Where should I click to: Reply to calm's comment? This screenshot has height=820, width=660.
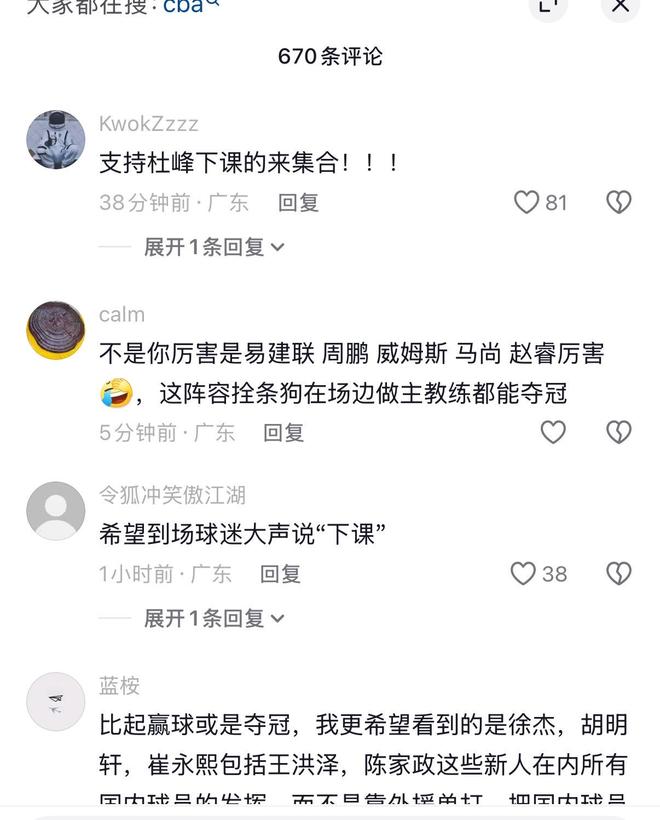click(x=283, y=432)
